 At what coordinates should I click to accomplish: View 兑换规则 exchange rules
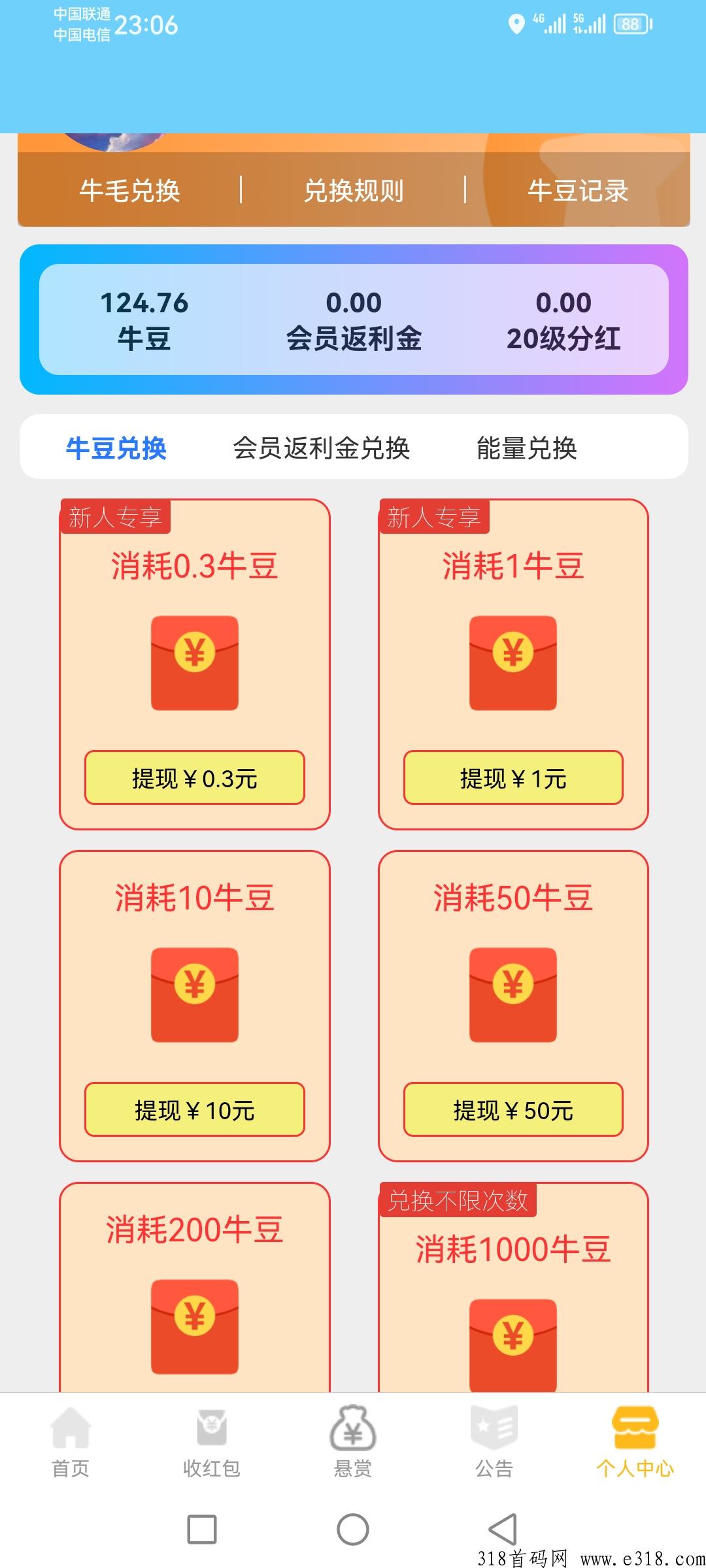point(354,191)
